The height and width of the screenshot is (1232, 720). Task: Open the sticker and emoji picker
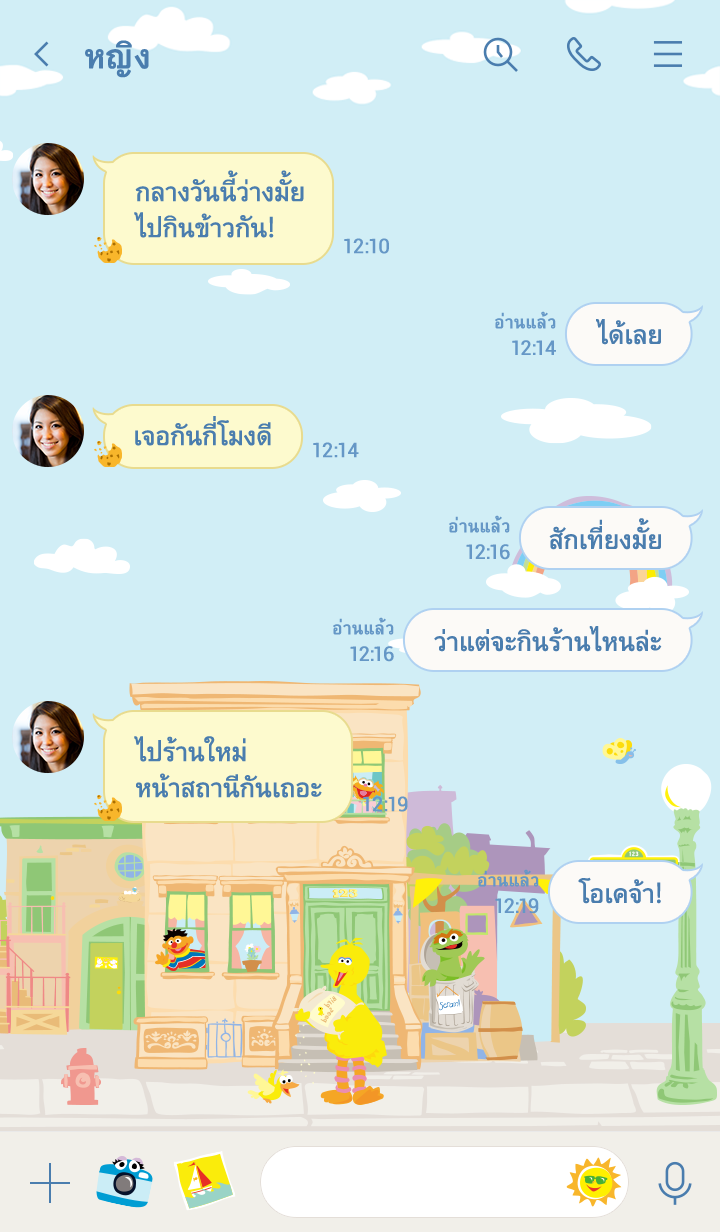(594, 1182)
